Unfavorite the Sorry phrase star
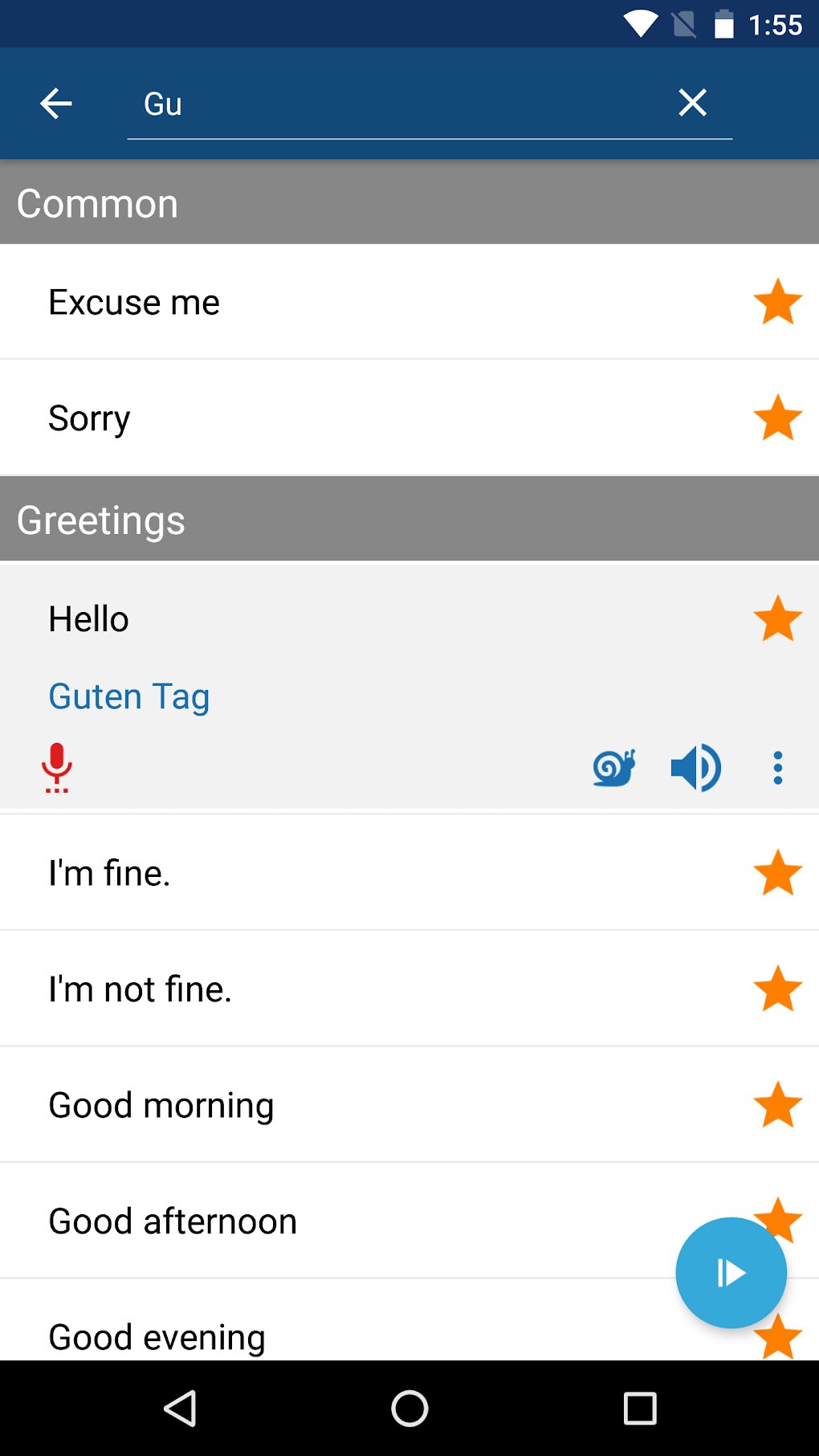Viewport: 819px width, 1456px height. 777,418
